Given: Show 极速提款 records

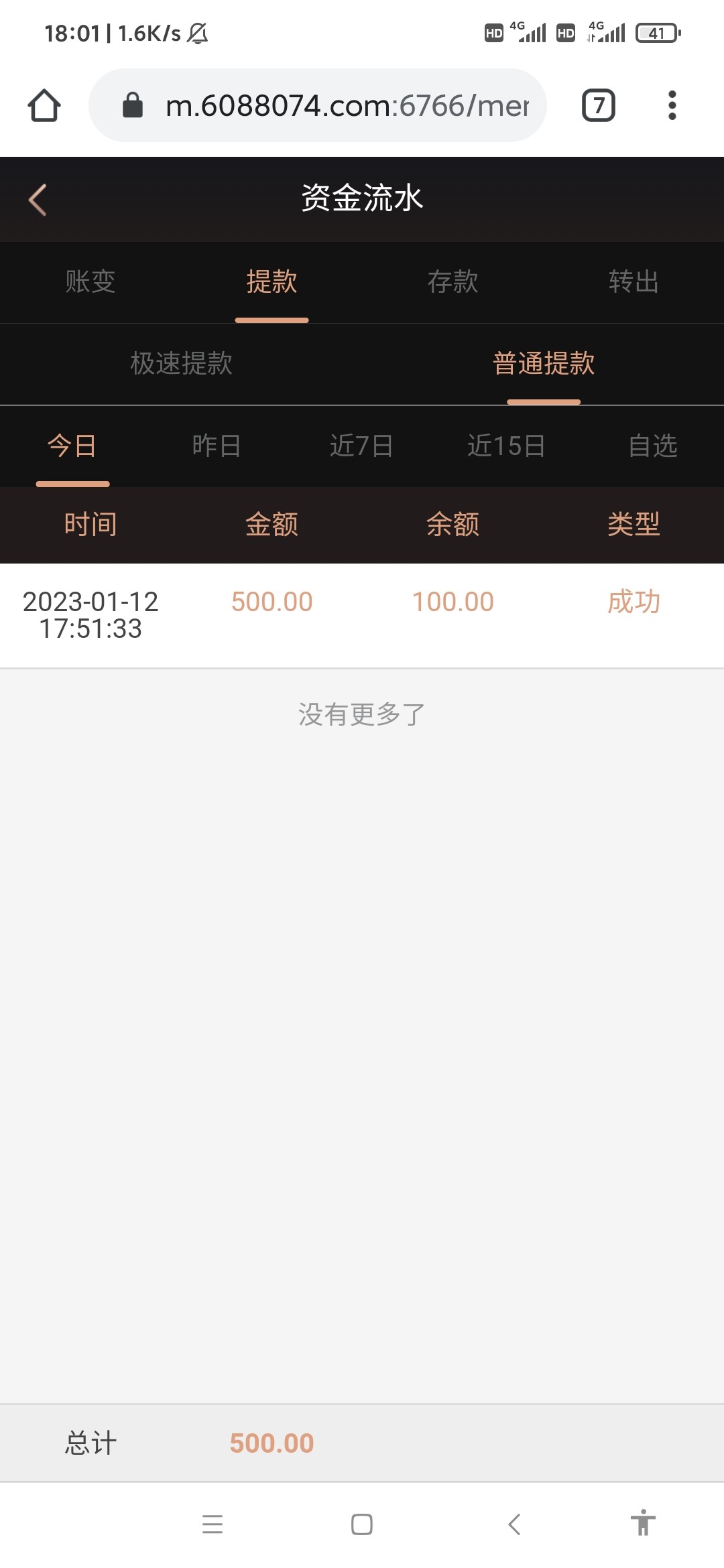Looking at the screenshot, I should click(181, 364).
